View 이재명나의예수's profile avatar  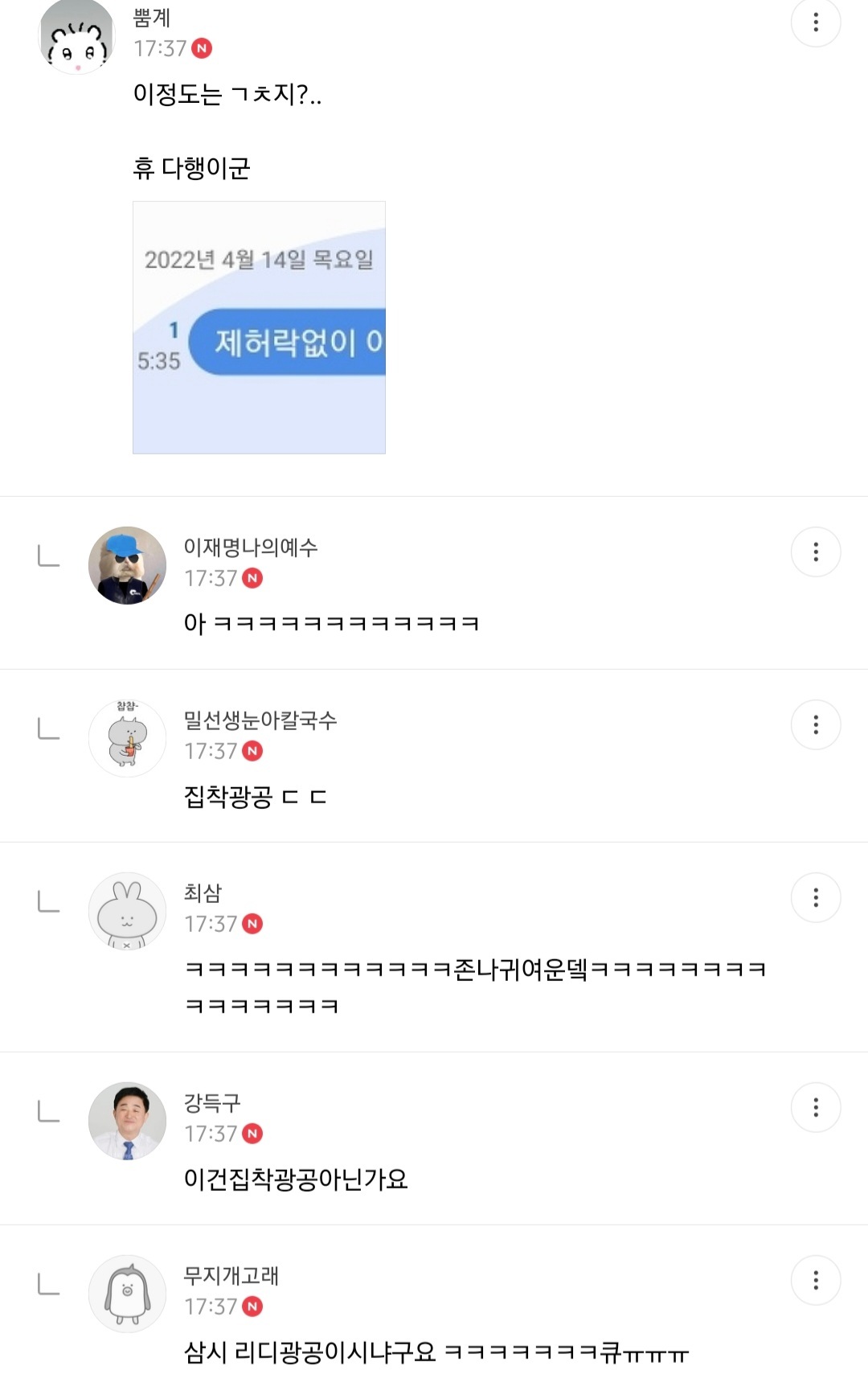(127, 565)
